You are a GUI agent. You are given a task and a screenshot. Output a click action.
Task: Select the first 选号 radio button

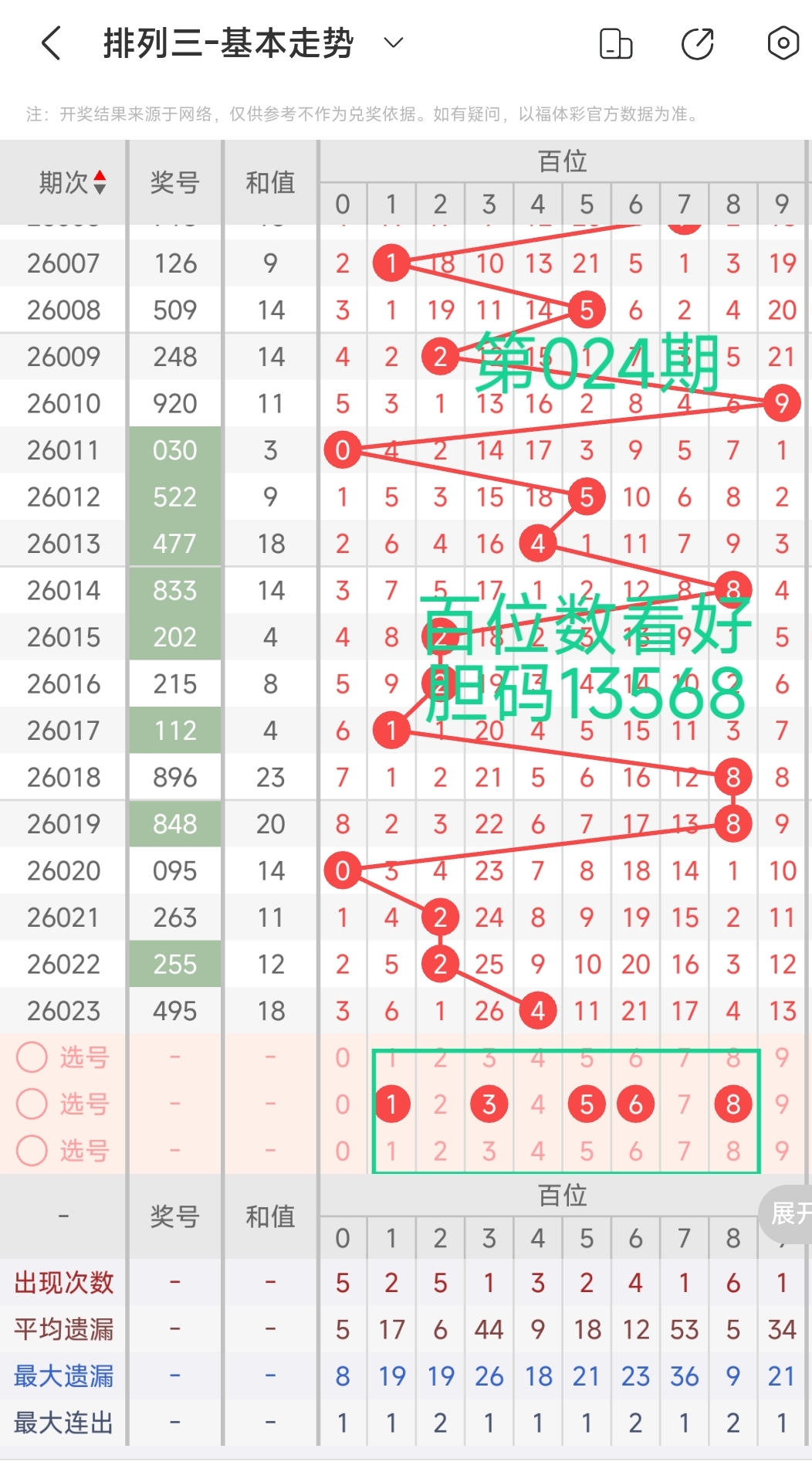[32, 1057]
